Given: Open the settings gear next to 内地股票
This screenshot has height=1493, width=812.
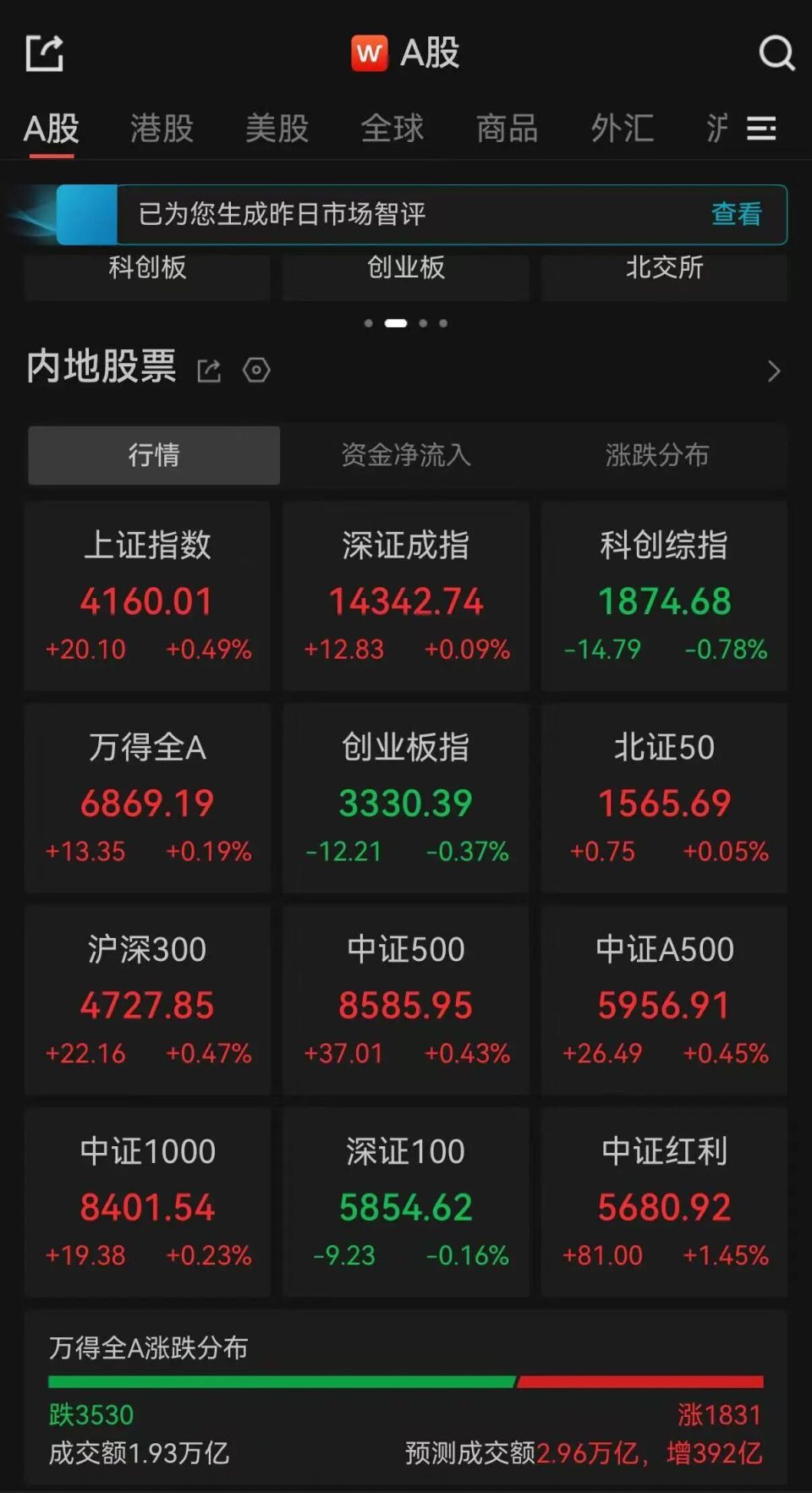Looking at the screenshot, I should click(x=255, y=371).
